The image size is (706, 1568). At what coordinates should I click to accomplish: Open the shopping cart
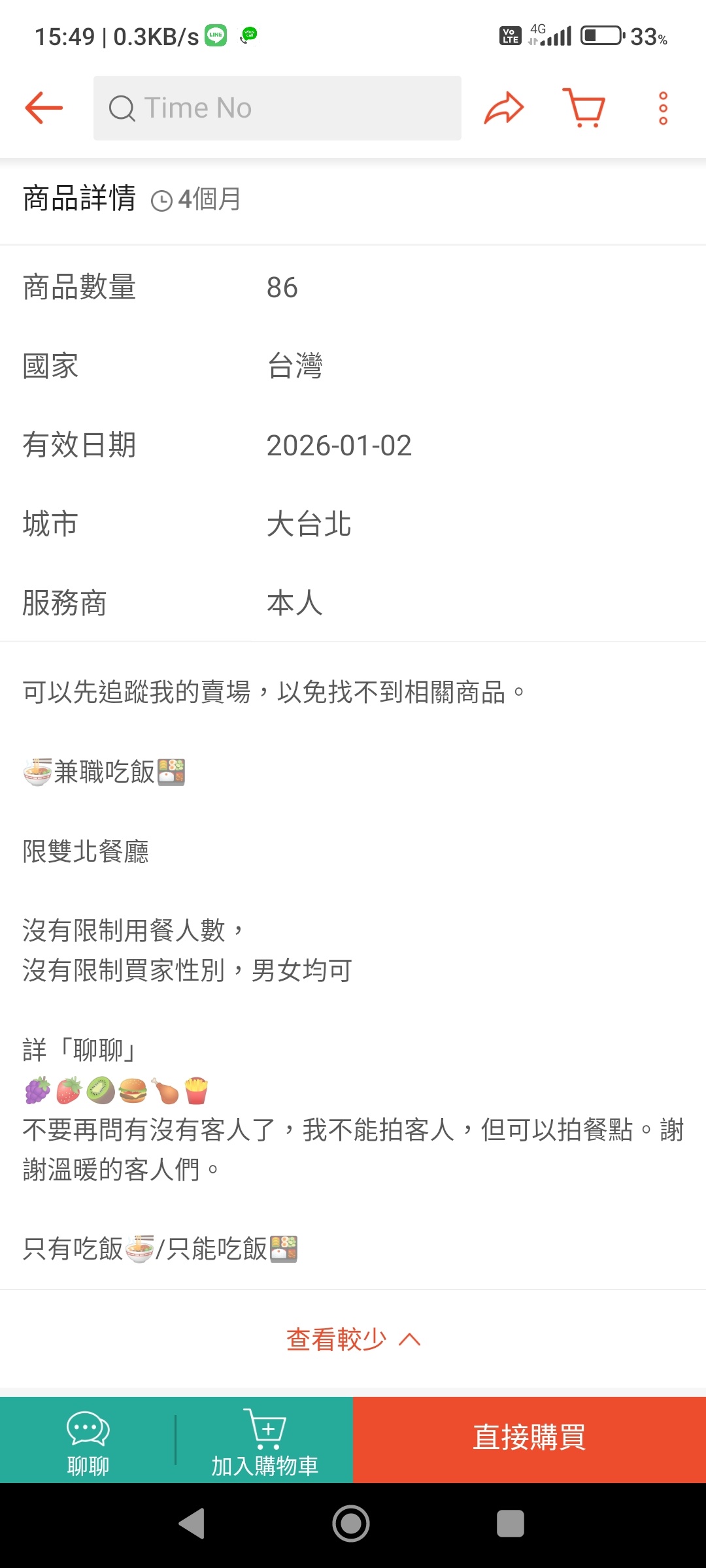tap(584, 108)
